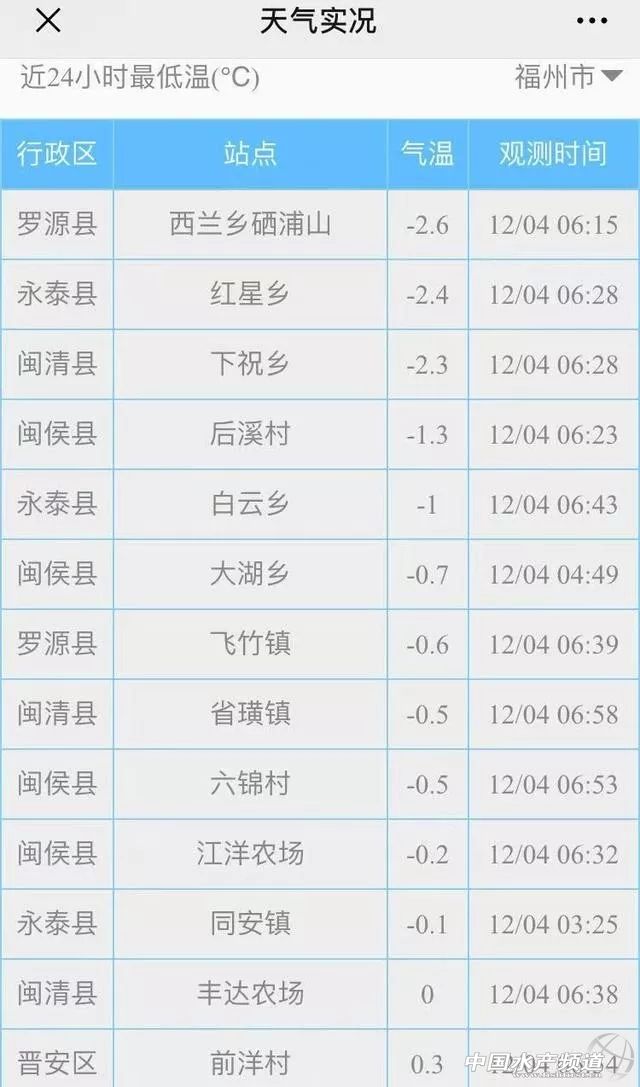
Task: Expand the 福州市 city dropdown
Action: pos(568,77)
